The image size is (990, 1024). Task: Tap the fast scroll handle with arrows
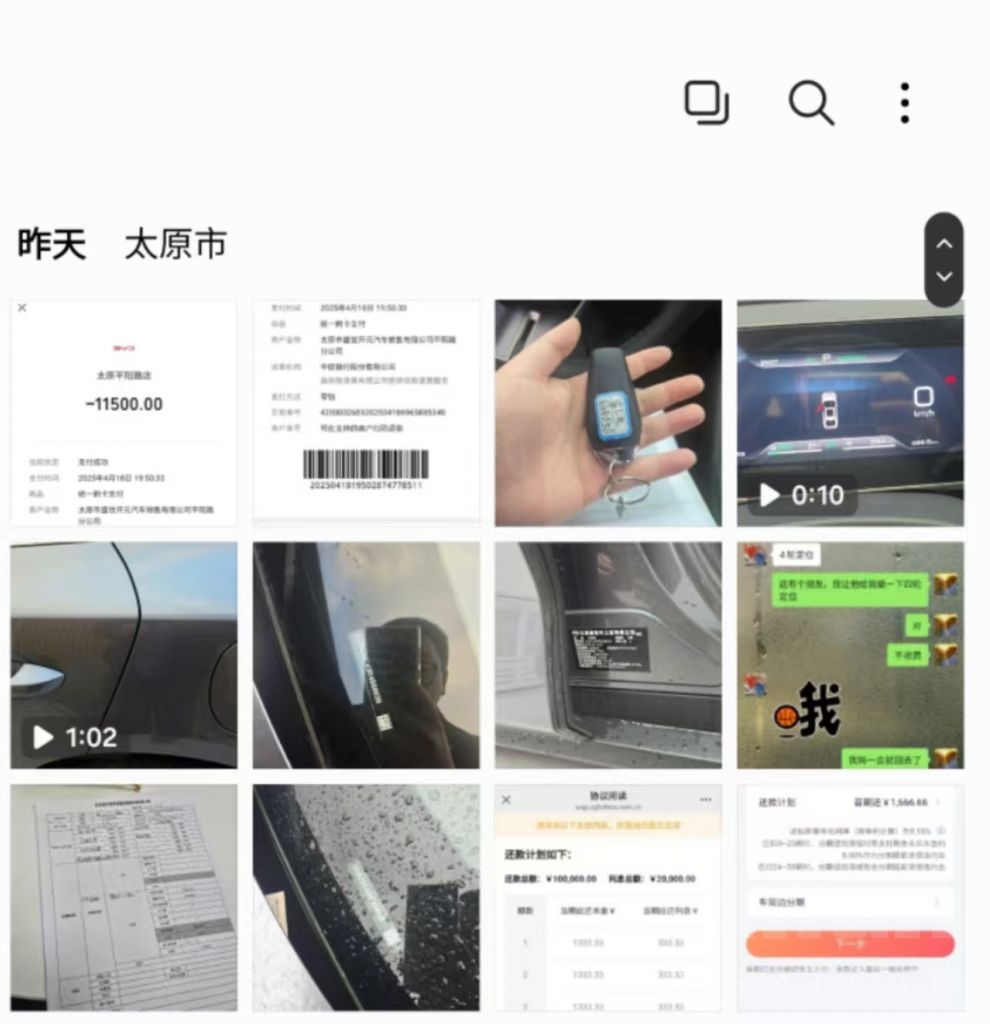944,260
